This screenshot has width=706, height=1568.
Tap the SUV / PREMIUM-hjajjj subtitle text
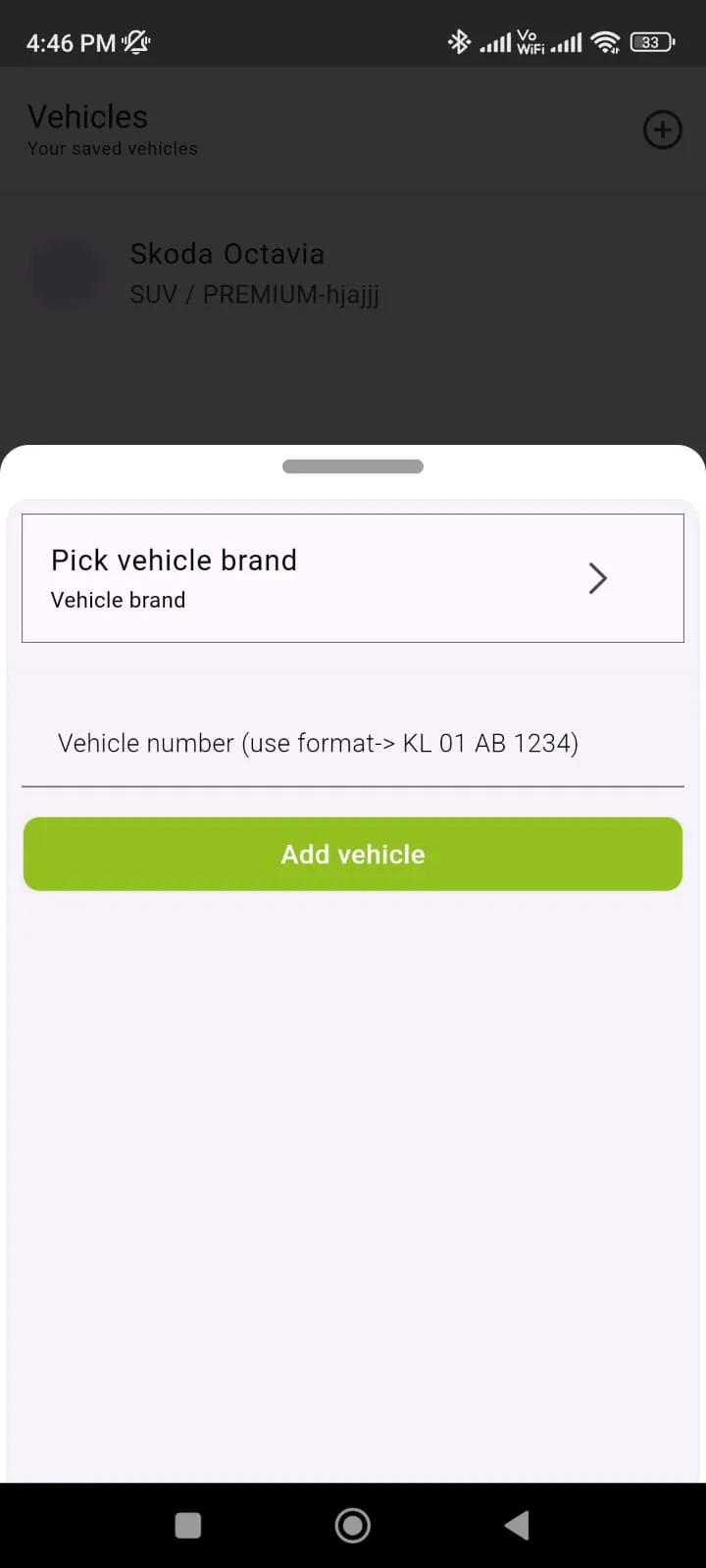pos(255,294)
